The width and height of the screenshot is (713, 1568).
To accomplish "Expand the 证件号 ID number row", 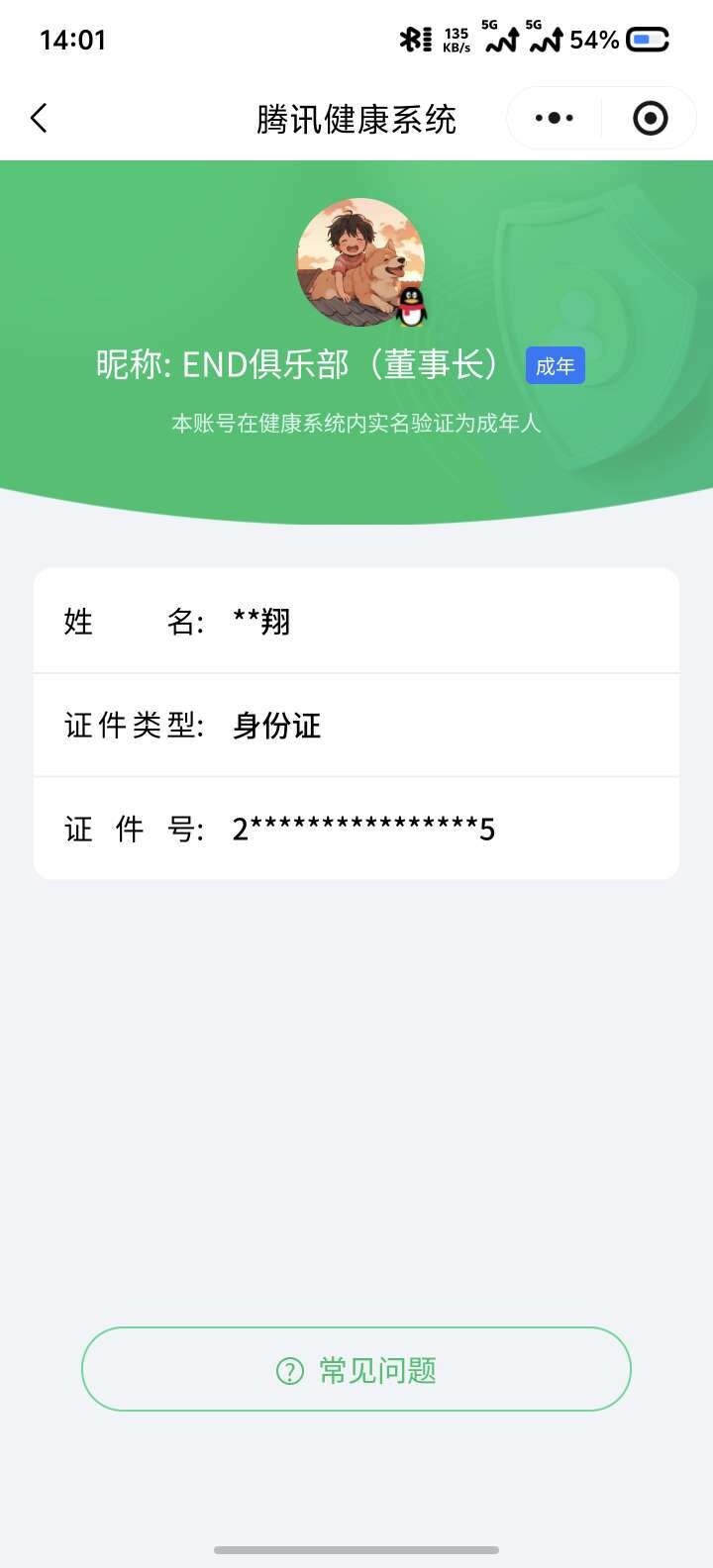I will click(x=356, y=829).
